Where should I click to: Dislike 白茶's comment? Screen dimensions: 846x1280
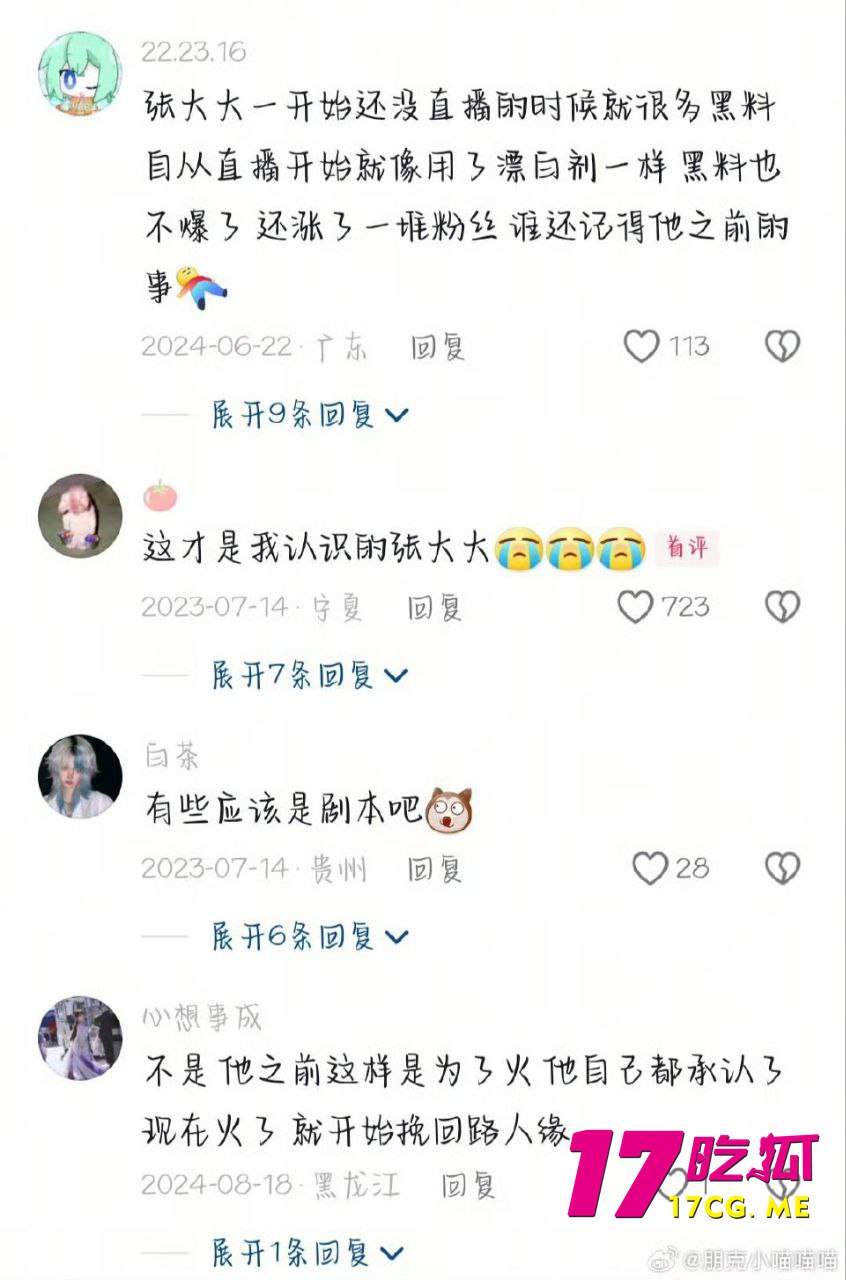[782, 868]
